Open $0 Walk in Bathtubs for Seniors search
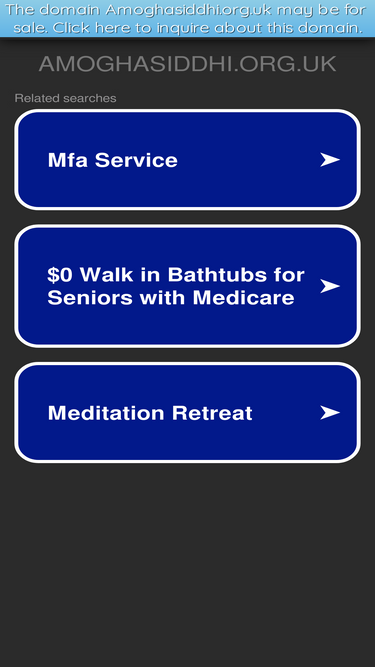 188,286
